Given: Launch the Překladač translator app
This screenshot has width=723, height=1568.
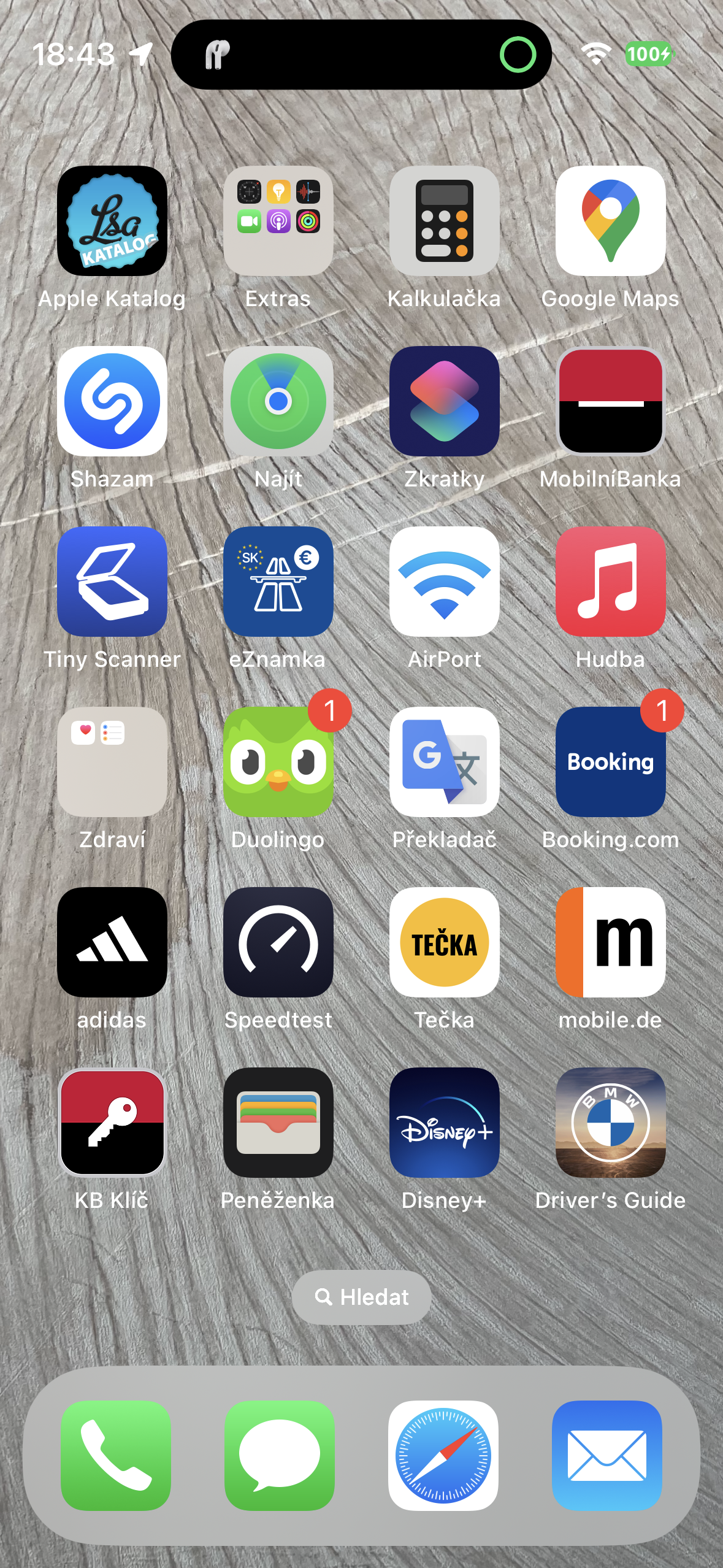Looking at the screenshot, I should coord(444,762).
